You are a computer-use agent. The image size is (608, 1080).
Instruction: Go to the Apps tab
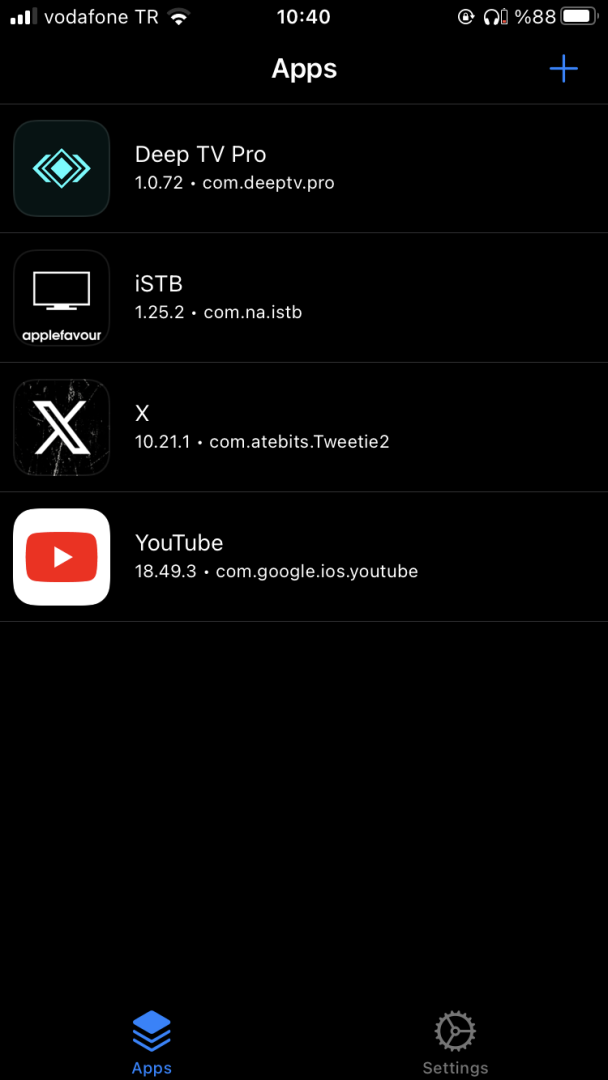(152, 1042)
